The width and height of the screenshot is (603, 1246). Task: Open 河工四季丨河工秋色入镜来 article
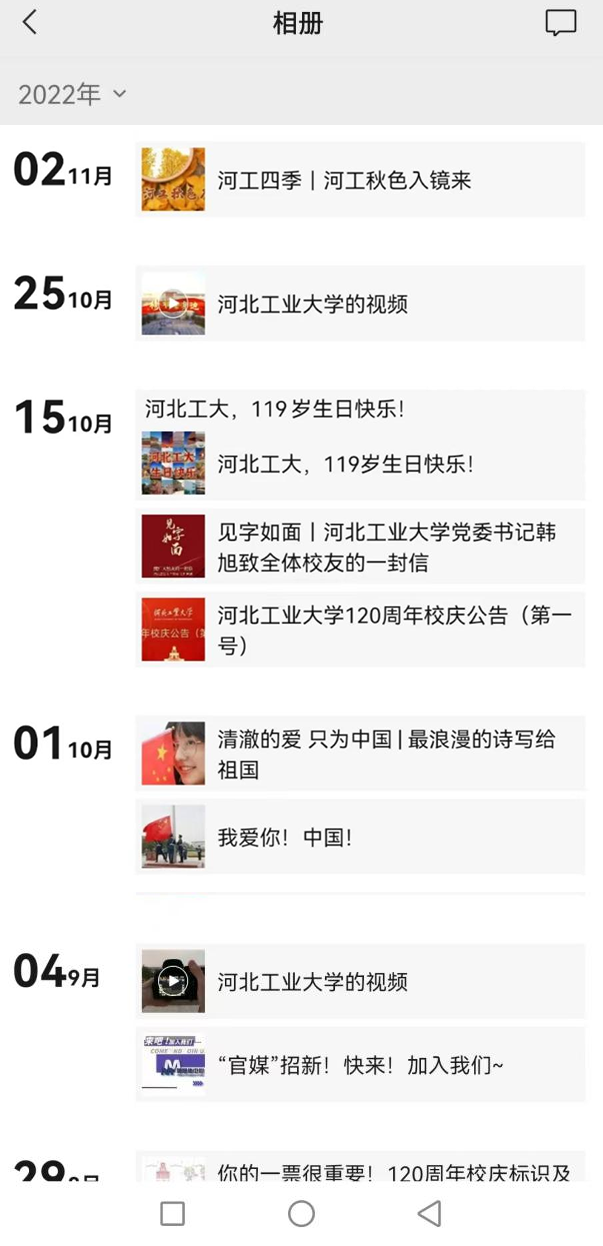[360, 180]
